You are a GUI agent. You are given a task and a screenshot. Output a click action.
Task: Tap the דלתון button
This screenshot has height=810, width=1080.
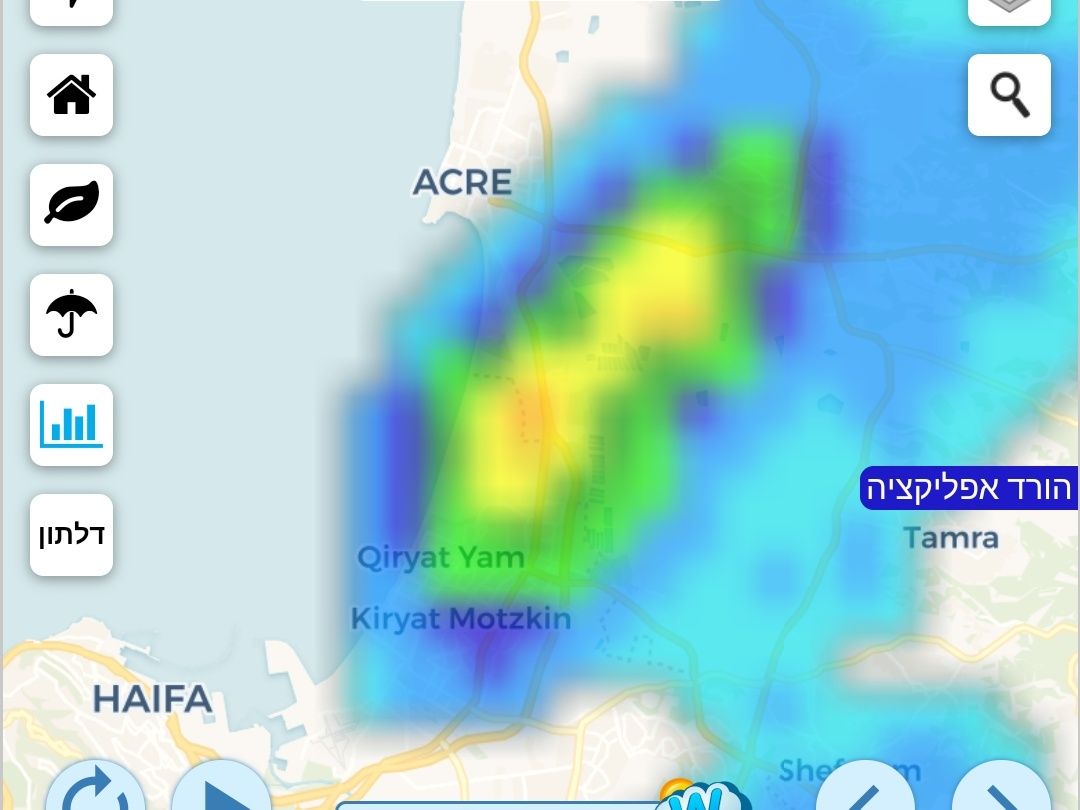[x=71, y=534]
